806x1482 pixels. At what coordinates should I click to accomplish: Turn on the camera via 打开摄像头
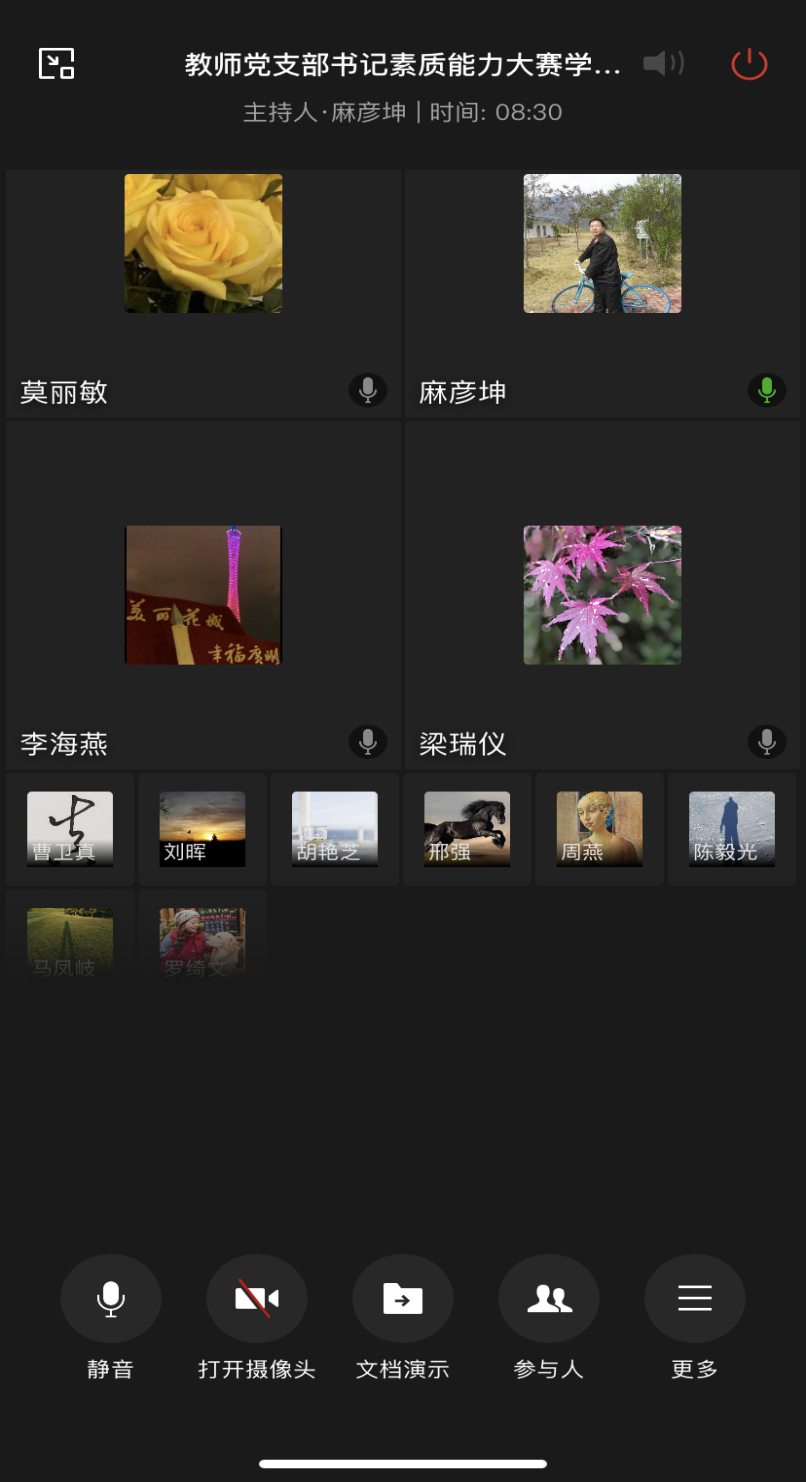pos(256,1299)
